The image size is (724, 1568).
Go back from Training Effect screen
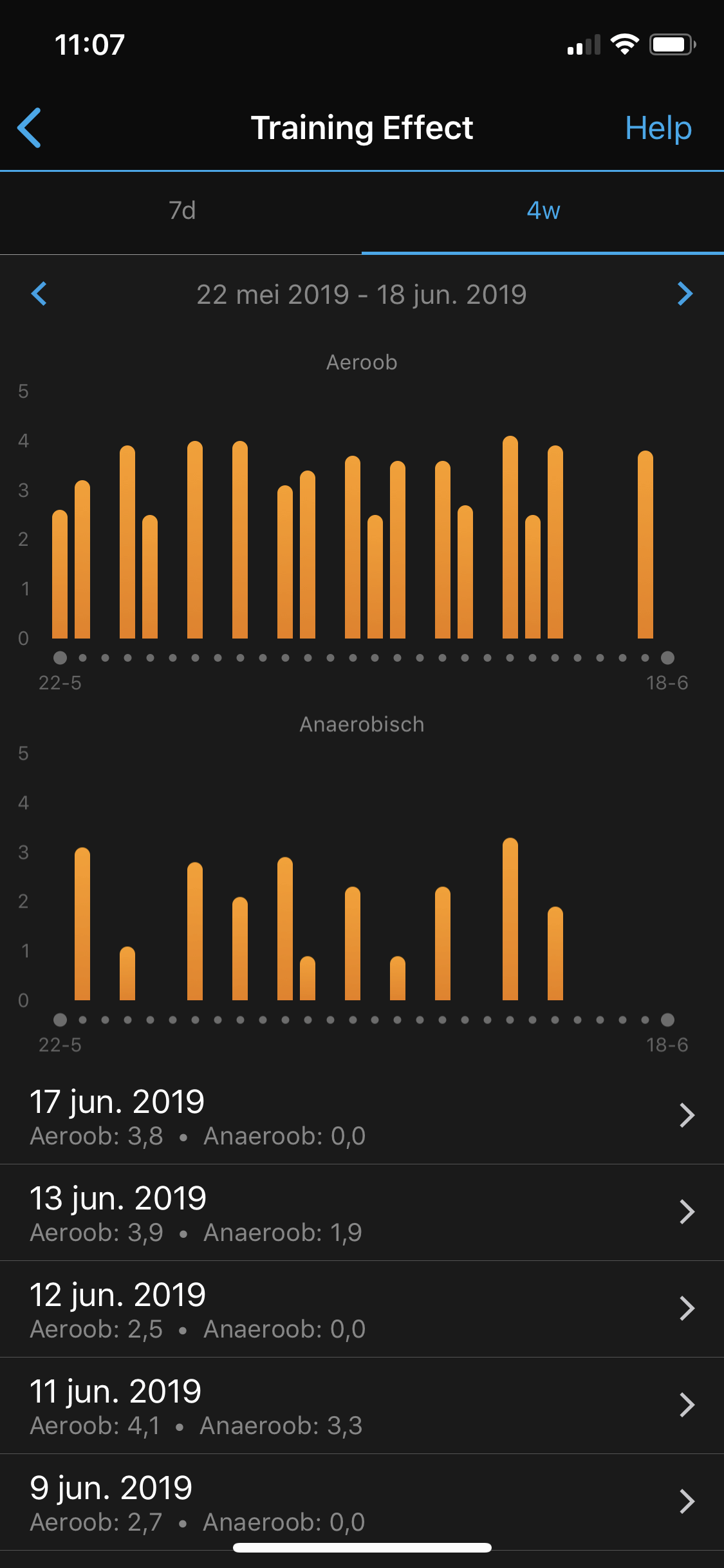[x=30, y=127]
